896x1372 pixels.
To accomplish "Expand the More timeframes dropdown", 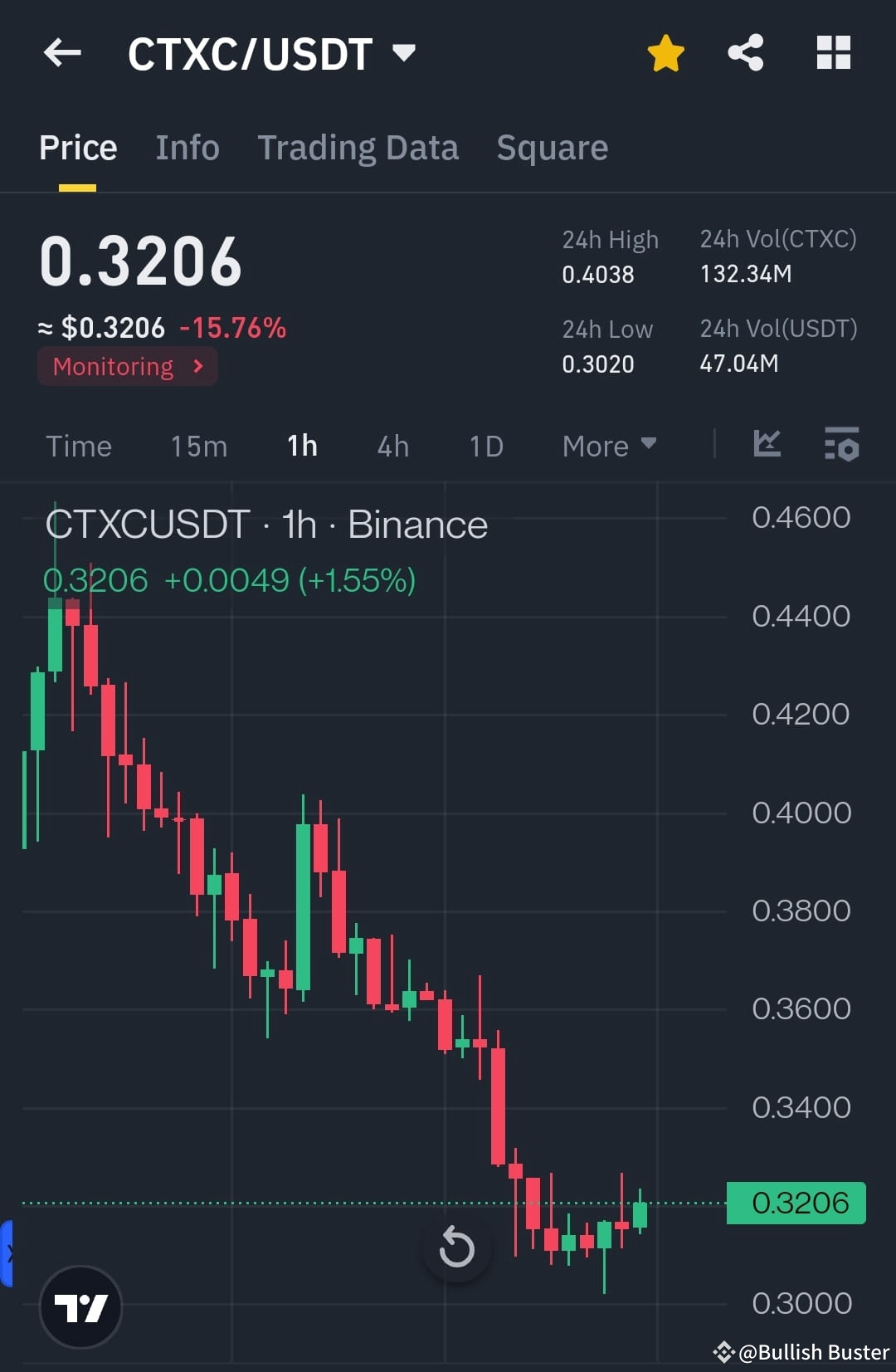I will point(608,446).
